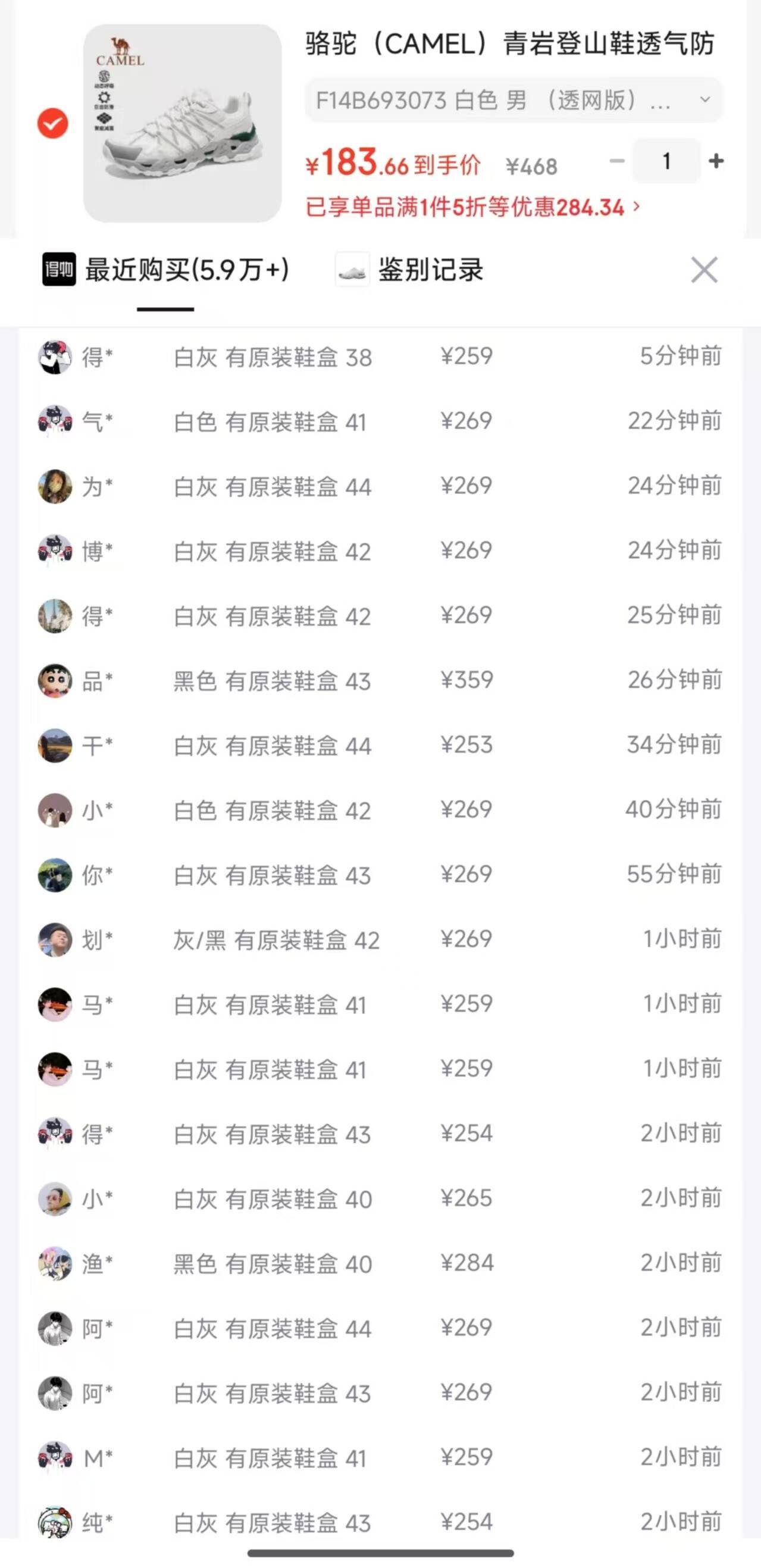The height and width of the screenshot is (1568, 761).
Task: Decrease quantity with the minus button
Action: click(x=617, y=161)
